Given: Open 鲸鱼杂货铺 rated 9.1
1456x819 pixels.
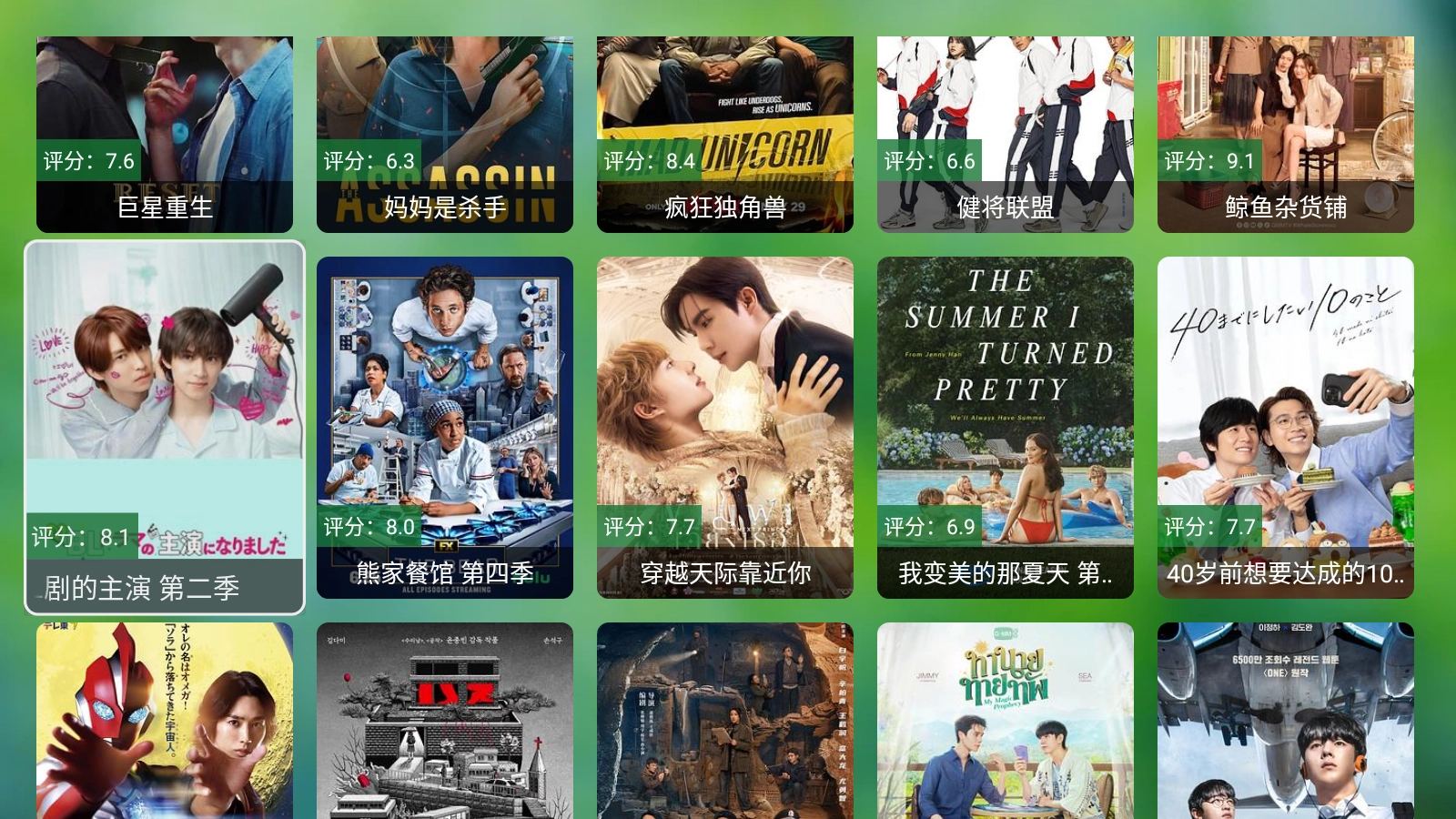Looking at the screenshot, I should coord(1286,135).
